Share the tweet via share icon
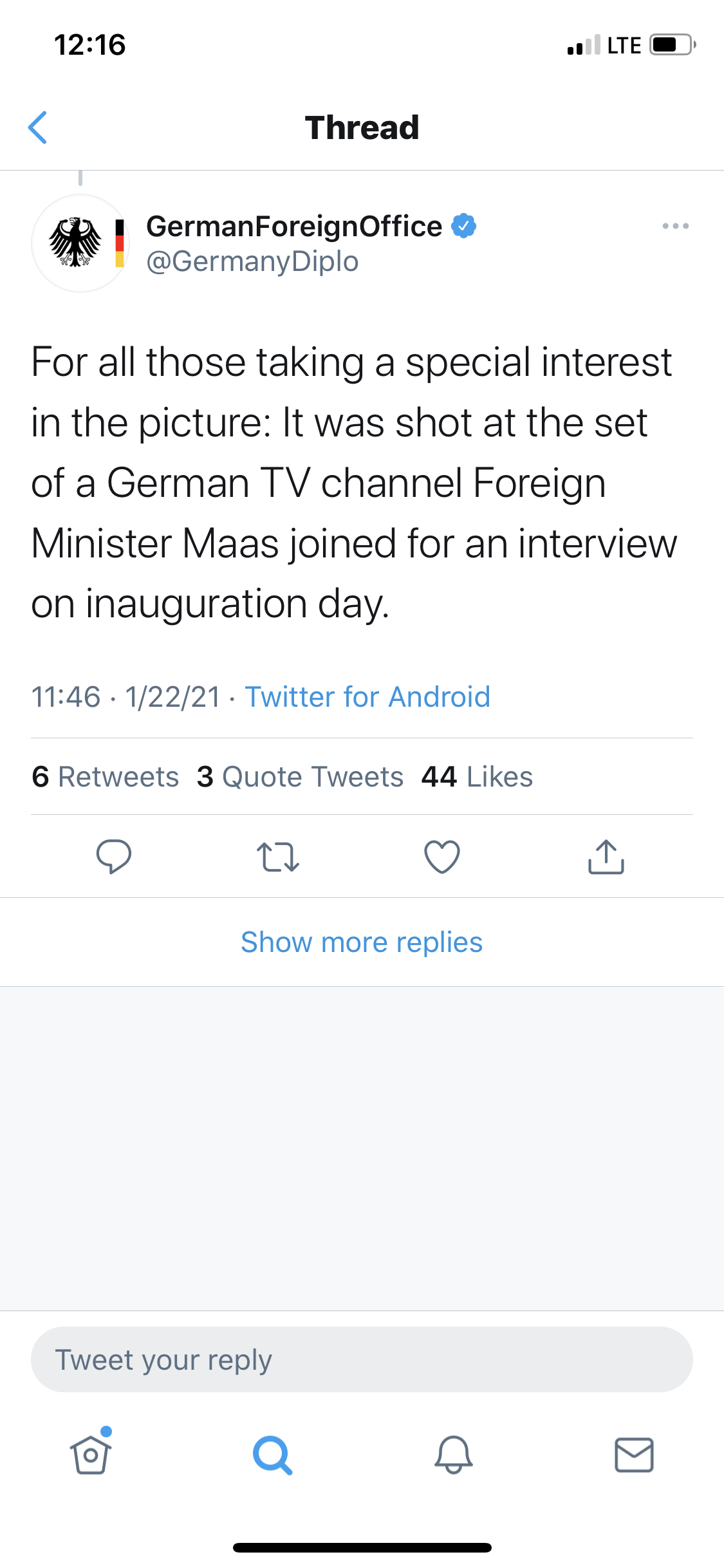Viewport: 724px width, 1568px height. point(606,857)
